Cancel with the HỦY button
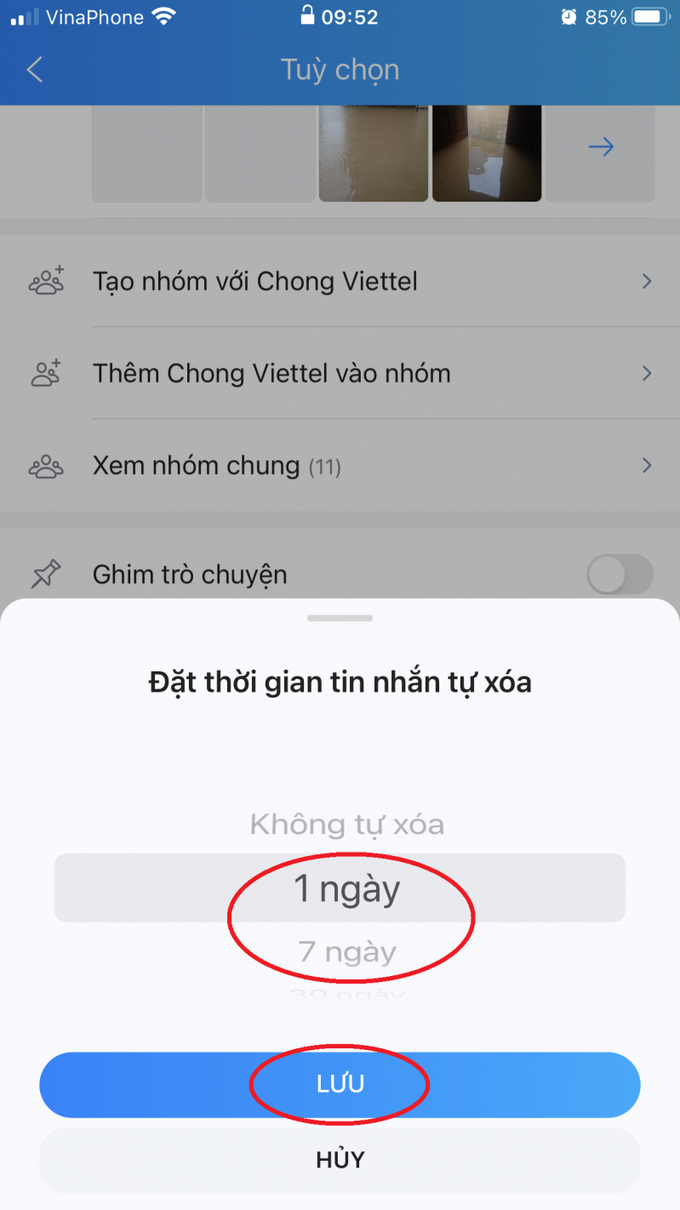 click(x=340, y=1160)
